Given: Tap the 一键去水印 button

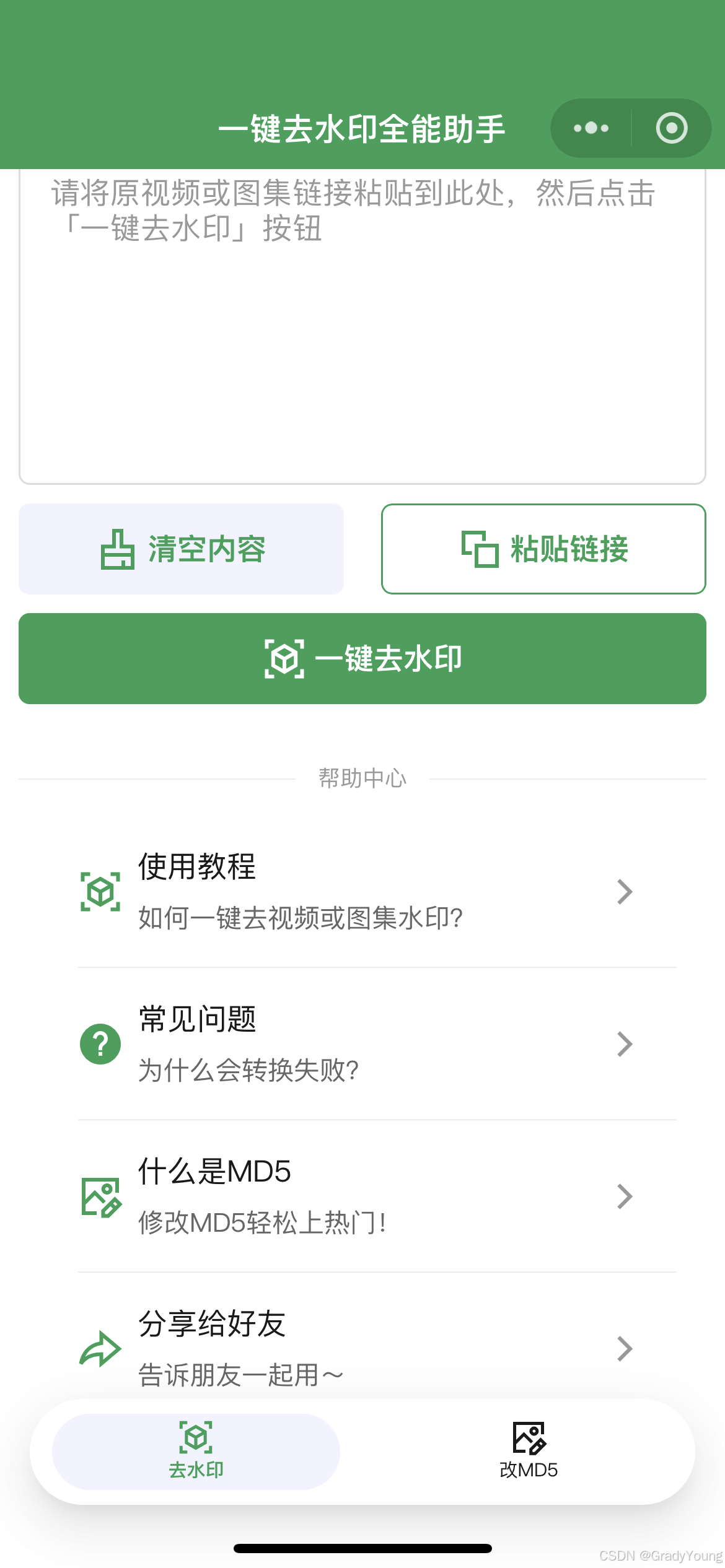Looking at the screenshot, I should point(362,658).
